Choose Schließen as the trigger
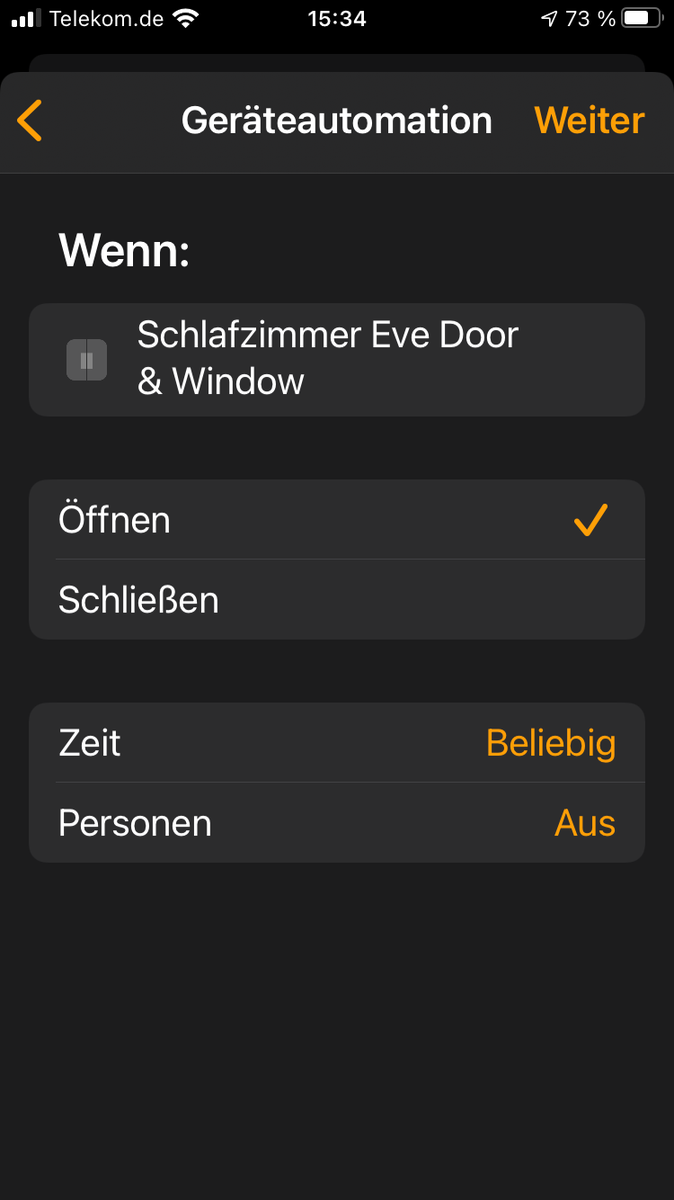Image resolution: width=674 pixels, height=1200 pixels. pyautogui.click(x=336, y=600)
